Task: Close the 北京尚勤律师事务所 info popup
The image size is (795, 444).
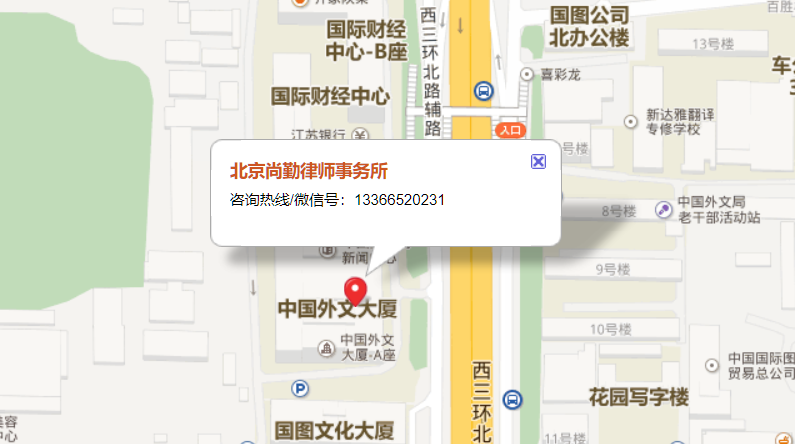Action: click(x=538, y=162)
